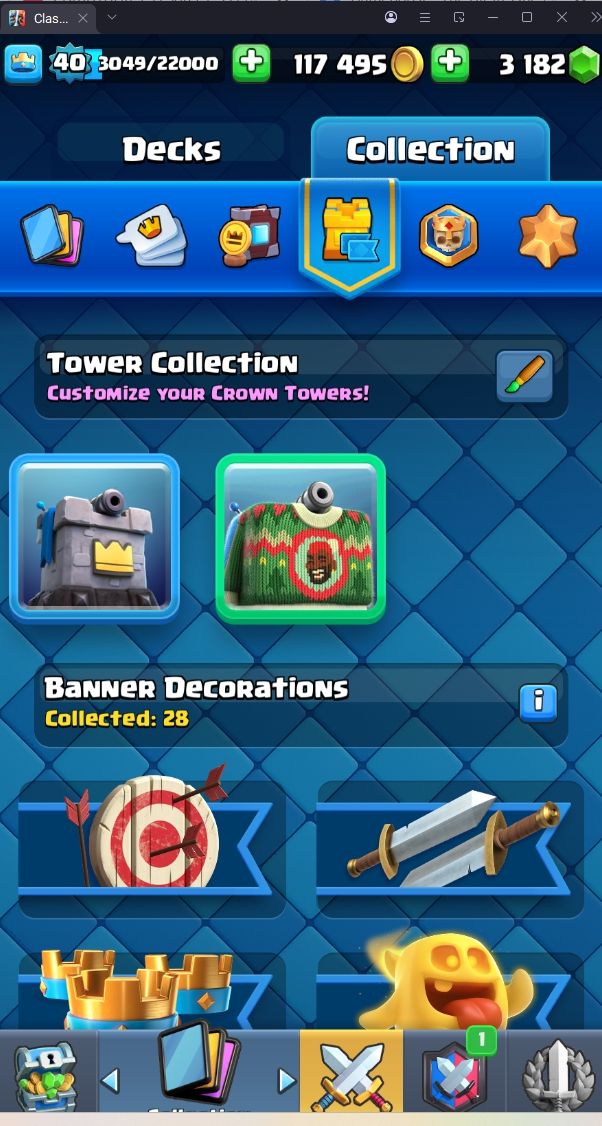
Task: Select the default stone crown tower skin
Action: [x=95, y=537]
